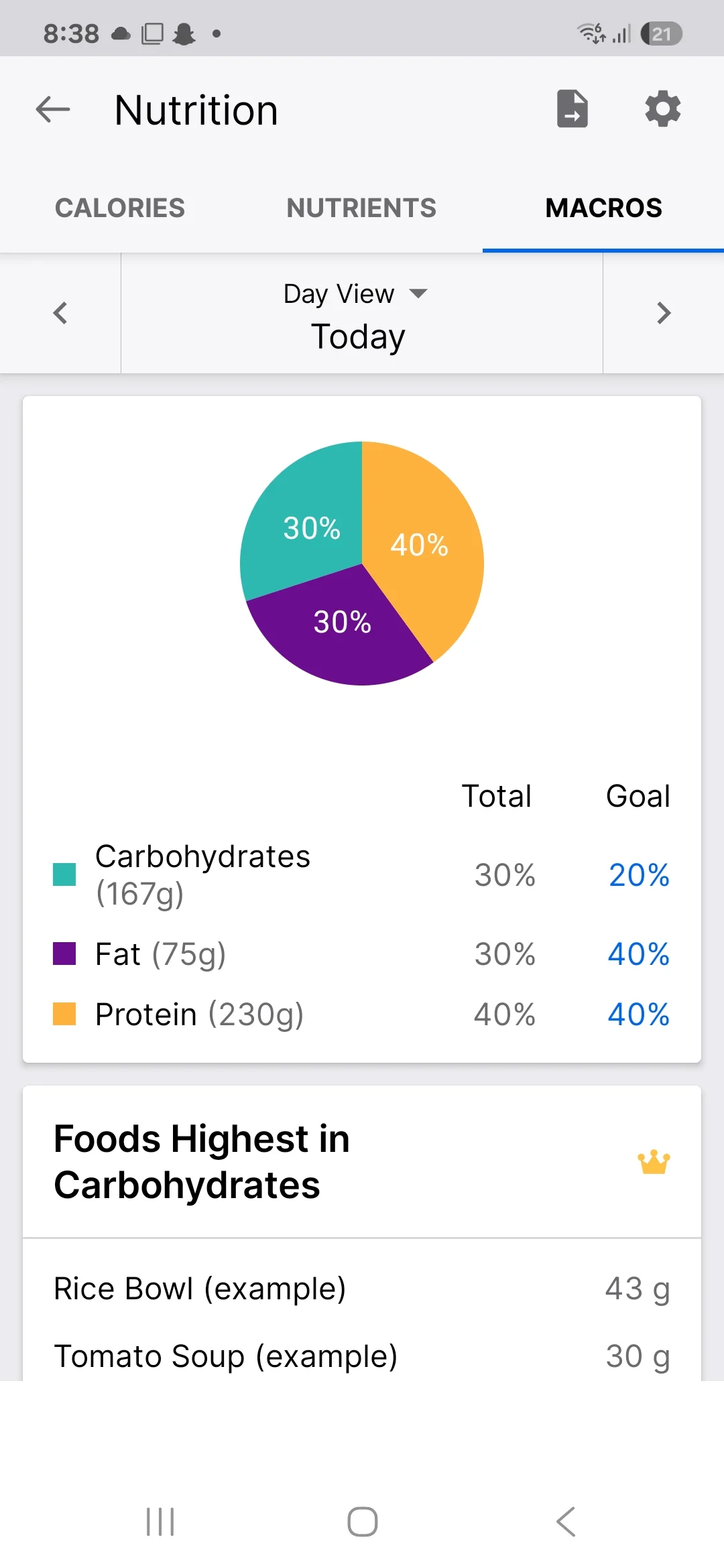Go back using the top-left arrow
The image size is (724, 1568).
pyautogui.click(x=53, y=110)
